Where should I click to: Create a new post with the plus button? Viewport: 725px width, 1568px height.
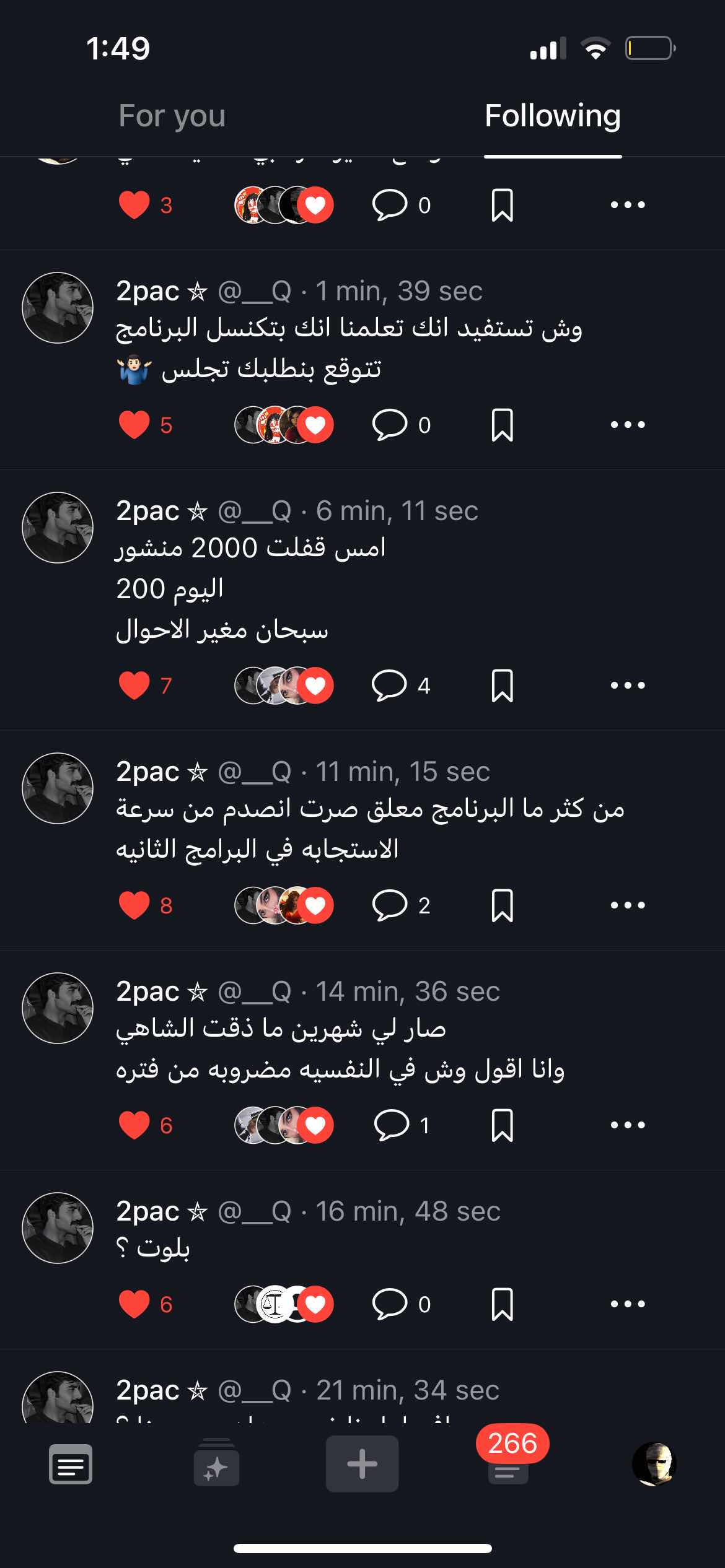(x=362, y=1464)
